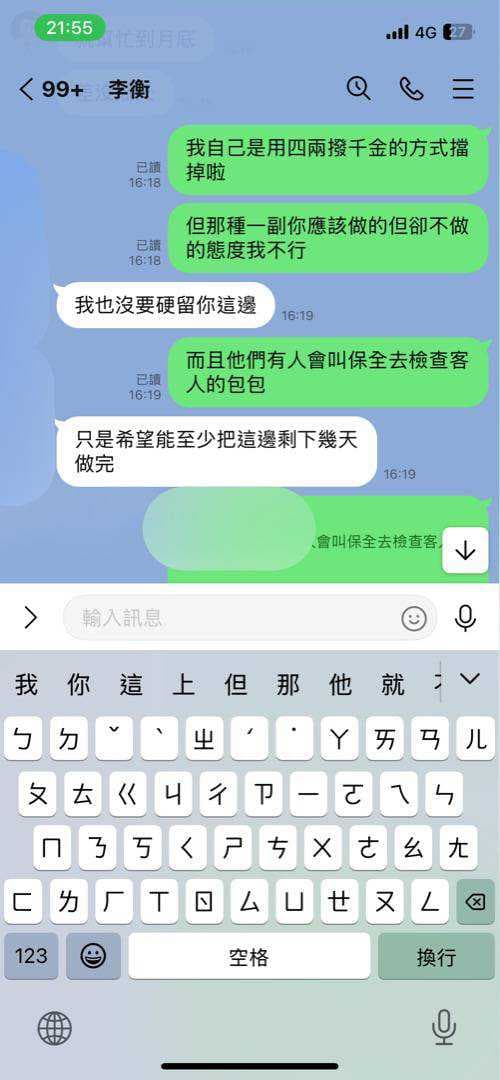
Task: Insert the suggested word 這
Action: pyautogui.click(x=131, y=685)
